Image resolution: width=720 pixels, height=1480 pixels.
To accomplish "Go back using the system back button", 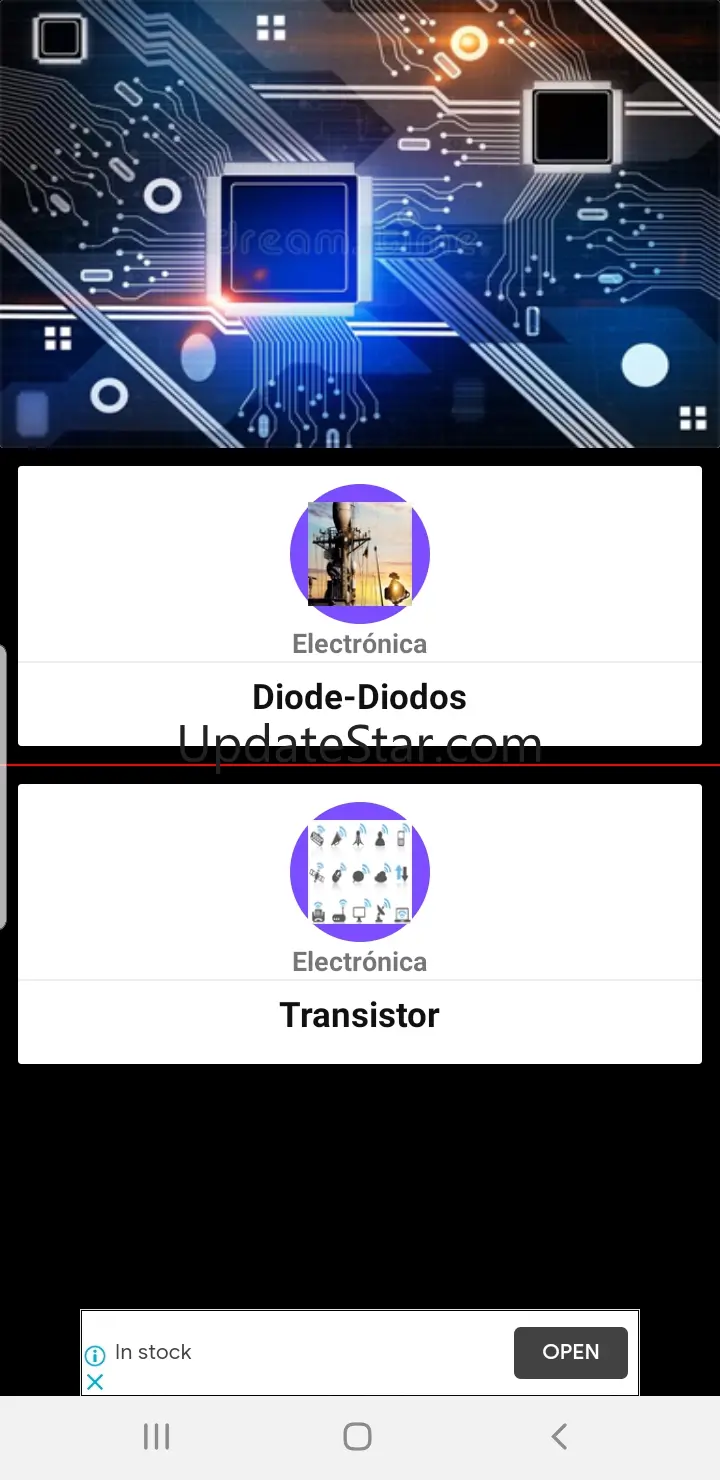I will pyautogui.click(x=559, y=1437).
